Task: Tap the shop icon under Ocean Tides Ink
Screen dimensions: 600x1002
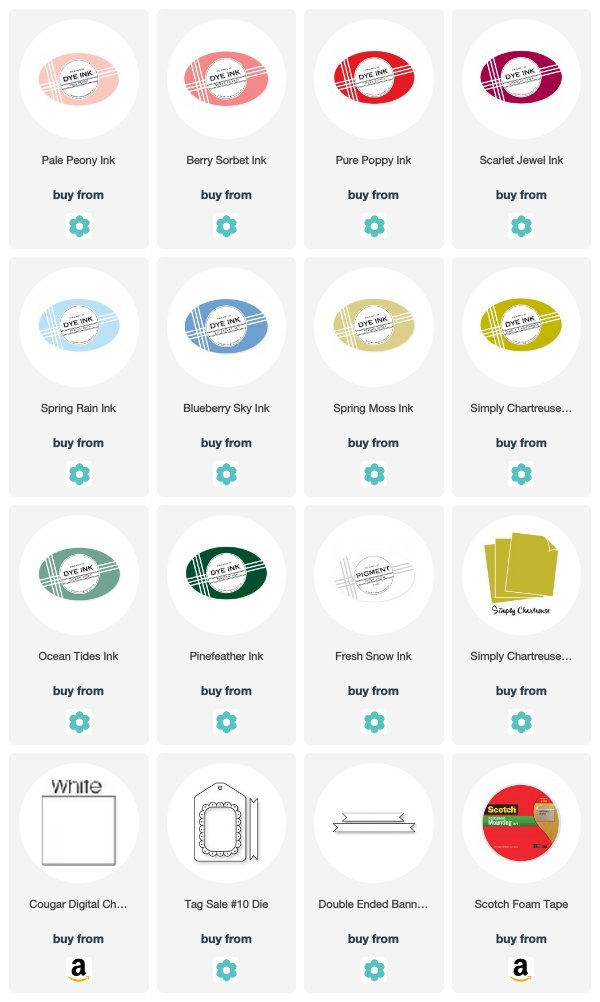Action: pos(79,722)
